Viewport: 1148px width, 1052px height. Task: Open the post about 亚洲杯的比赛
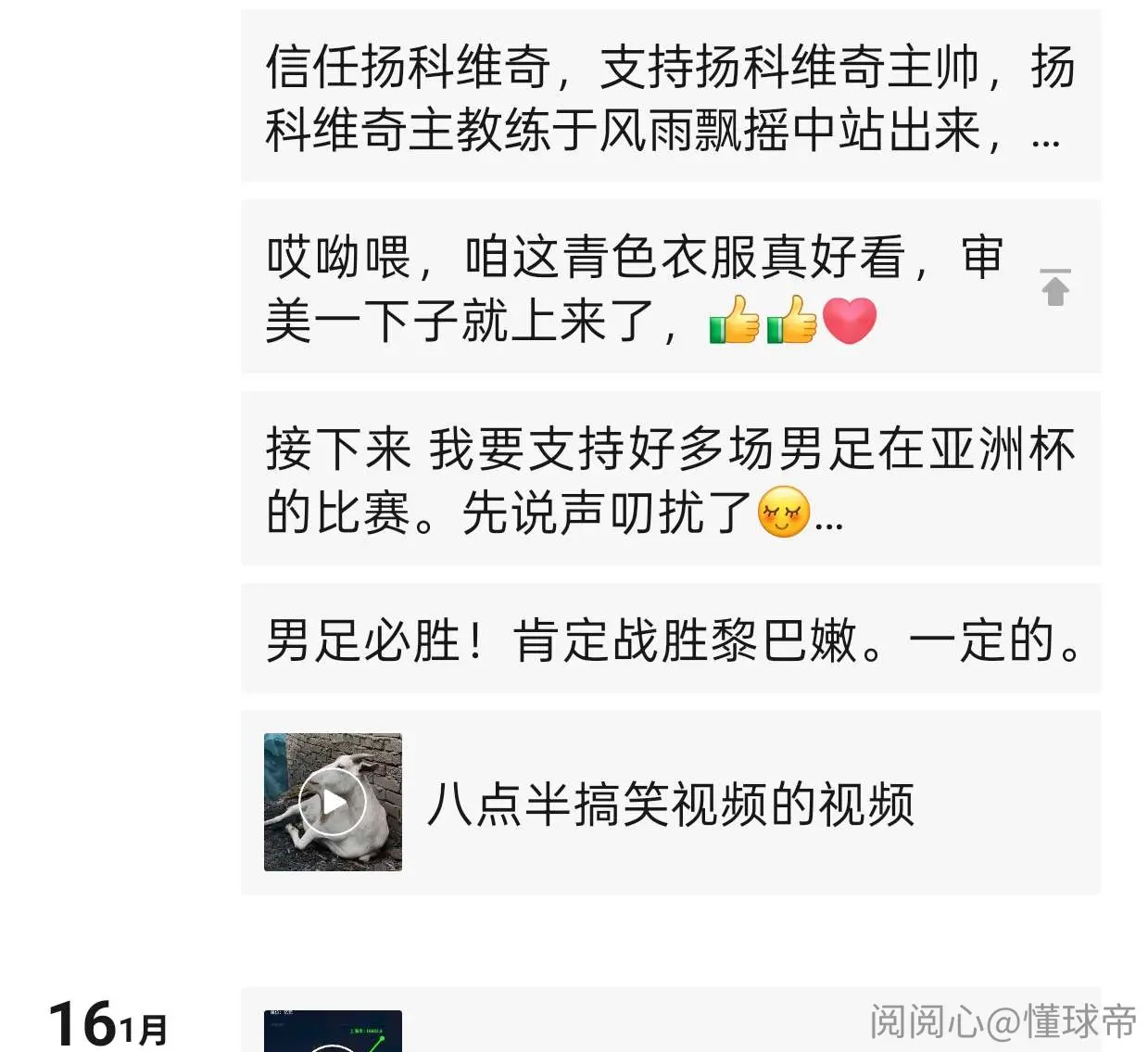pos(671,478)
